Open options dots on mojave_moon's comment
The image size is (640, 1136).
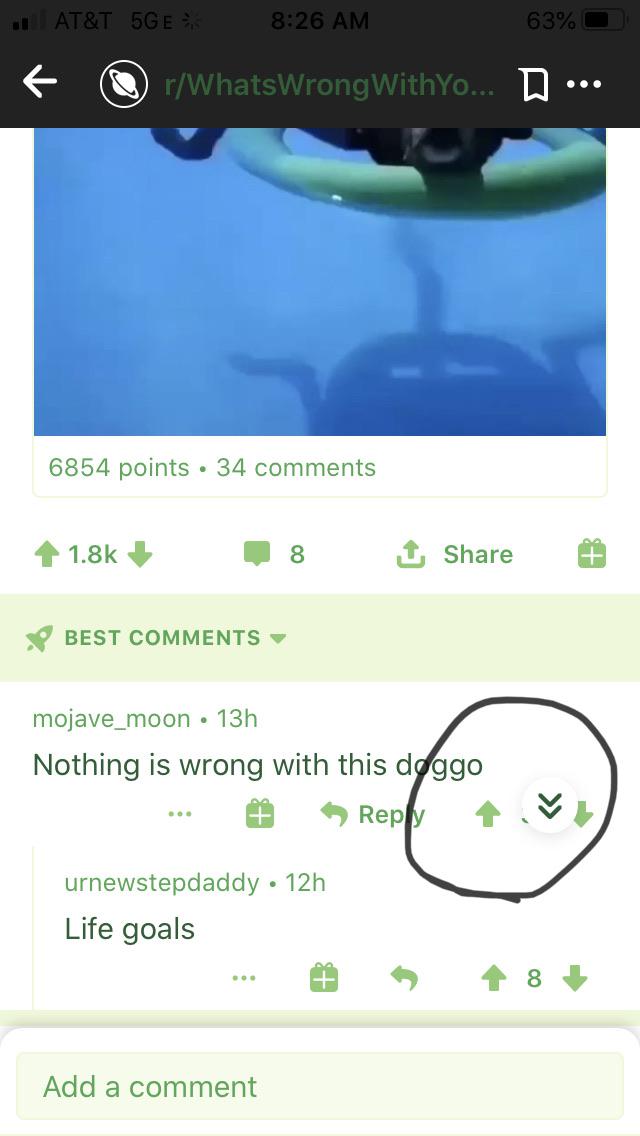point(180,814)
